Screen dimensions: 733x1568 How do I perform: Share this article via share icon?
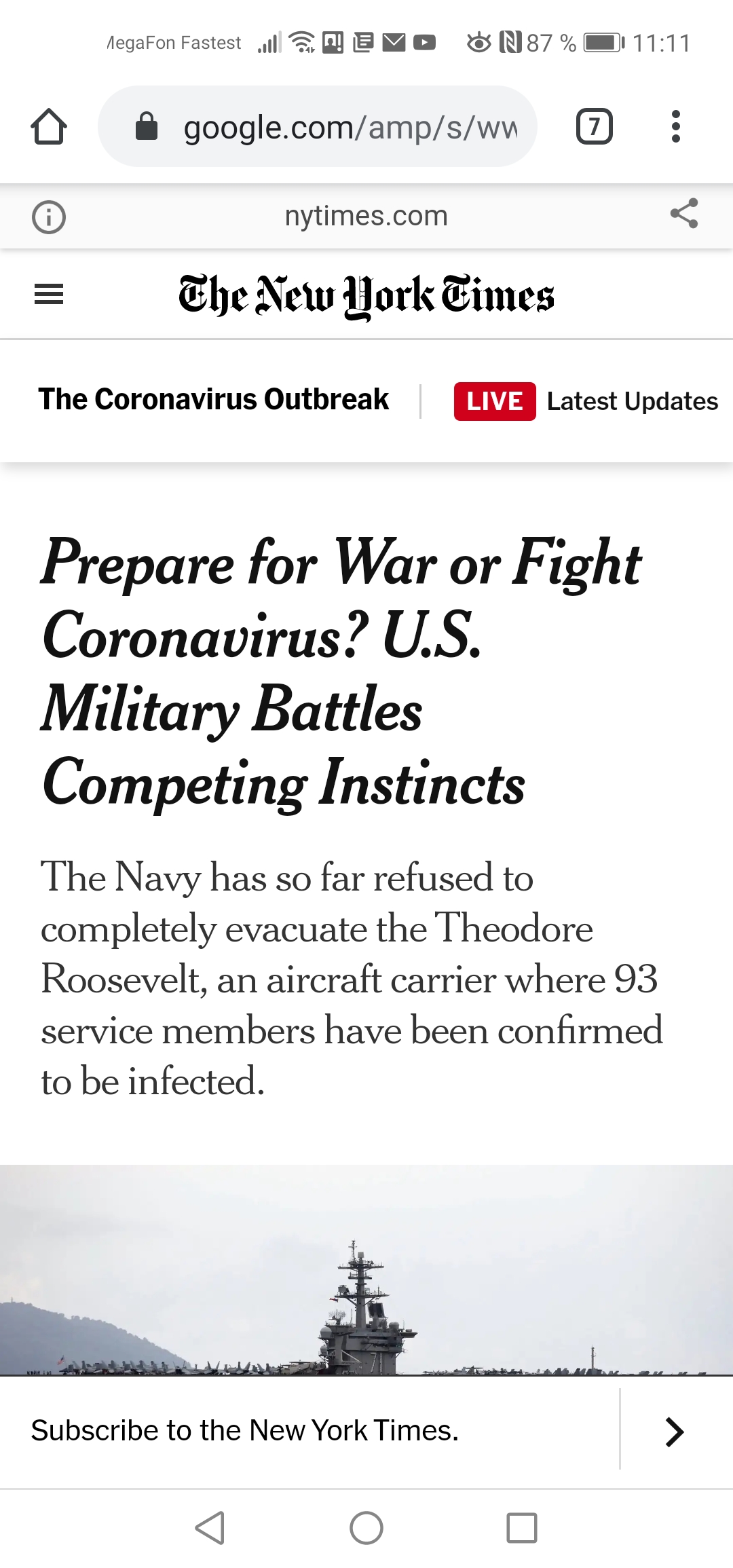[684, 214]
